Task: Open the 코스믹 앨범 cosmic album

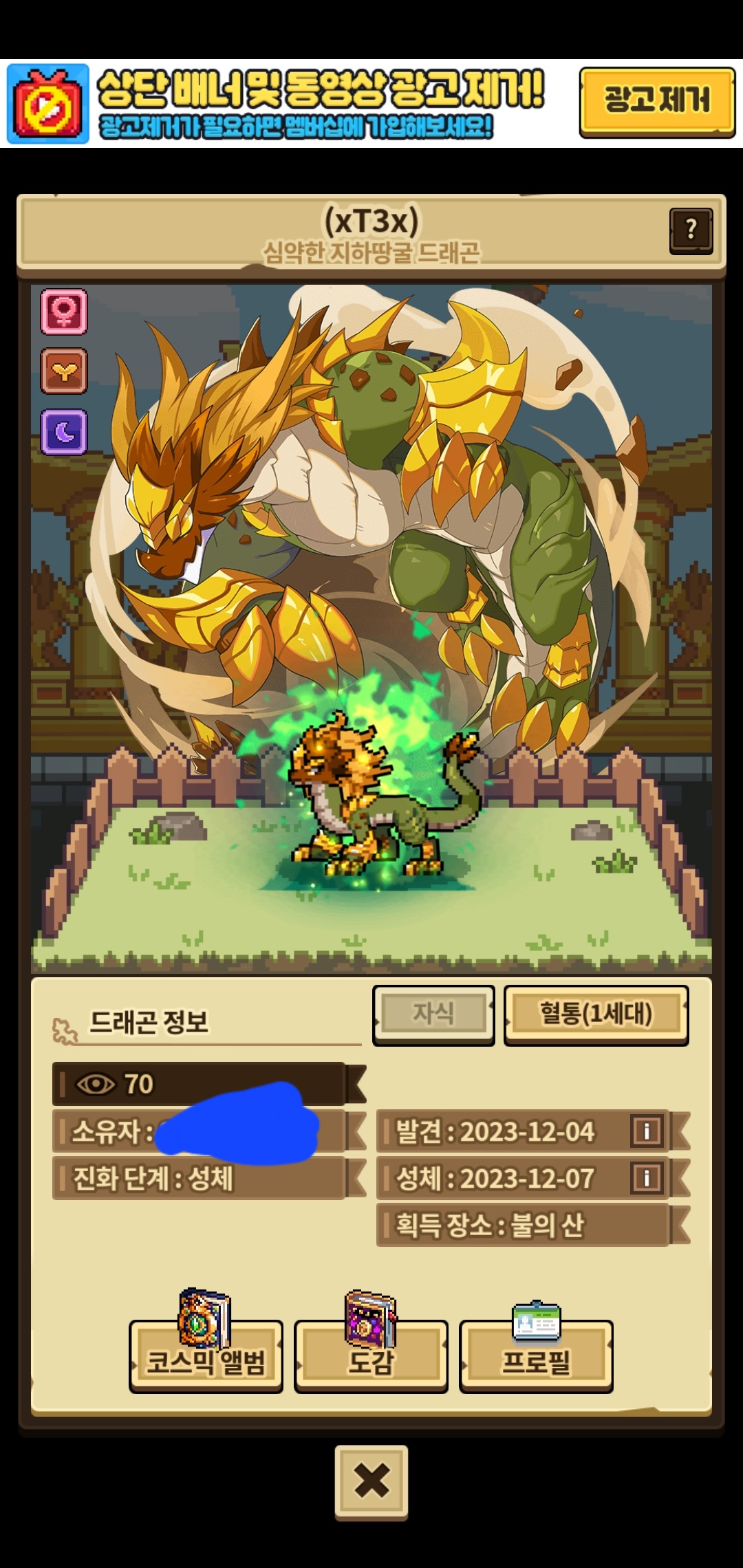Action: pyautogui.click(x=206, y=1356)
